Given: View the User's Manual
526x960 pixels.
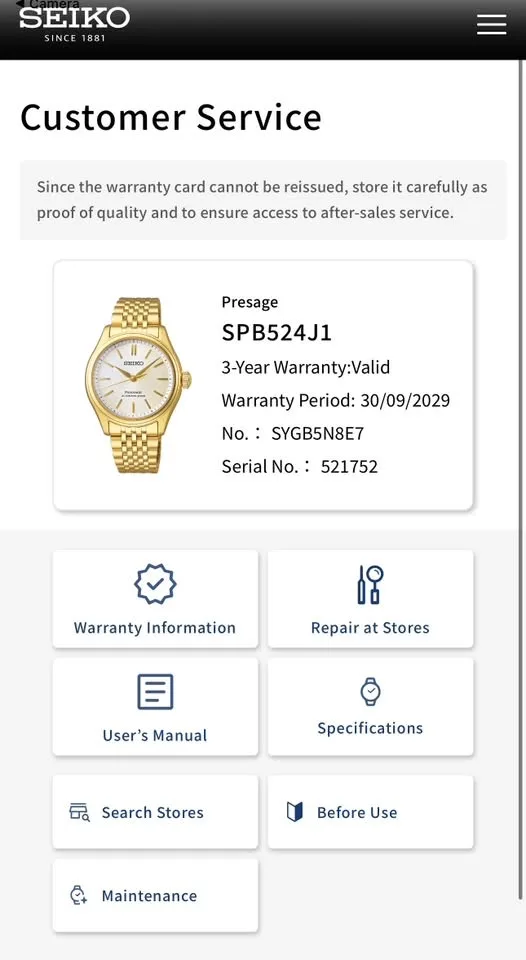Looking at the screenshot, I should tap(155, 707).
